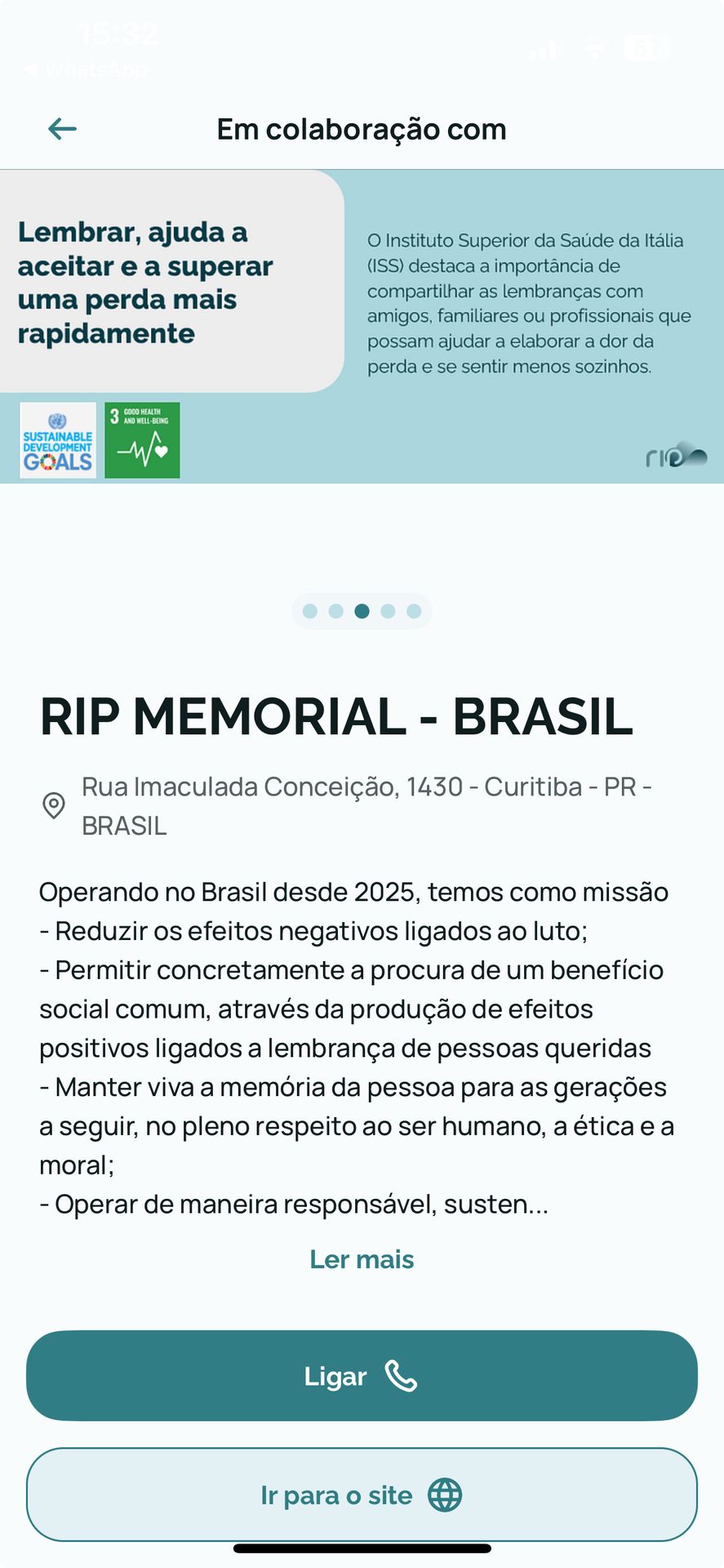Open the website via Ir para o site

(362, 1495)
